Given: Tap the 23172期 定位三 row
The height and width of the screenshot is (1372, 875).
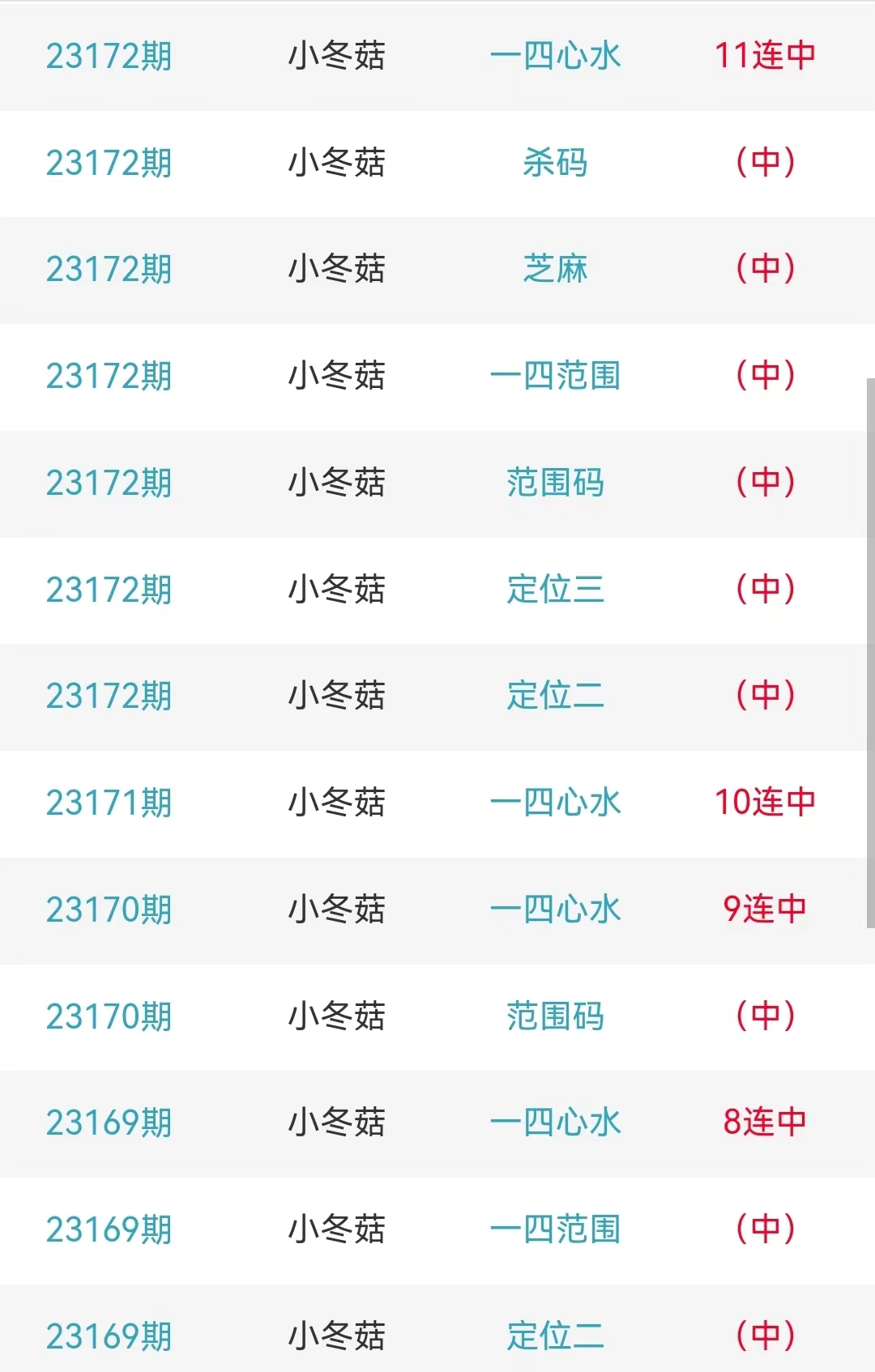Looking at the screenshot, I should 555,589.
